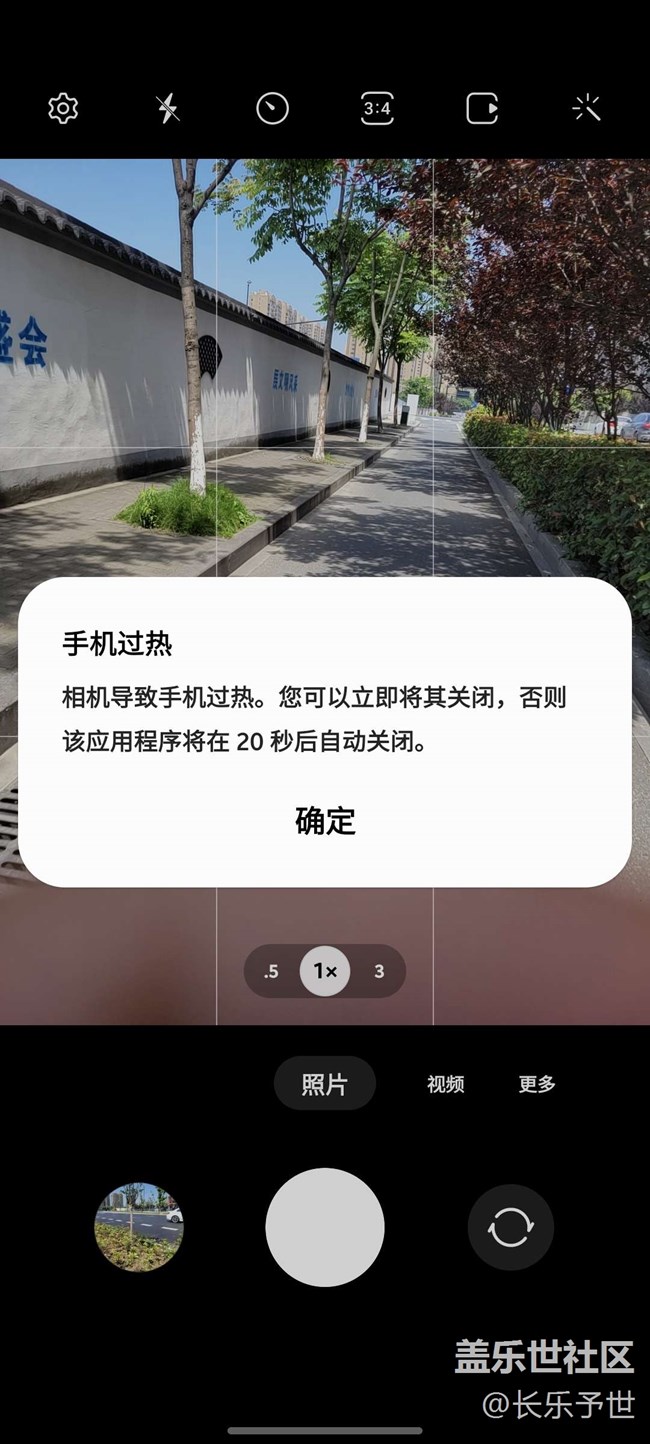Select the .5 ultra-wide zoom

click(271, 971)
